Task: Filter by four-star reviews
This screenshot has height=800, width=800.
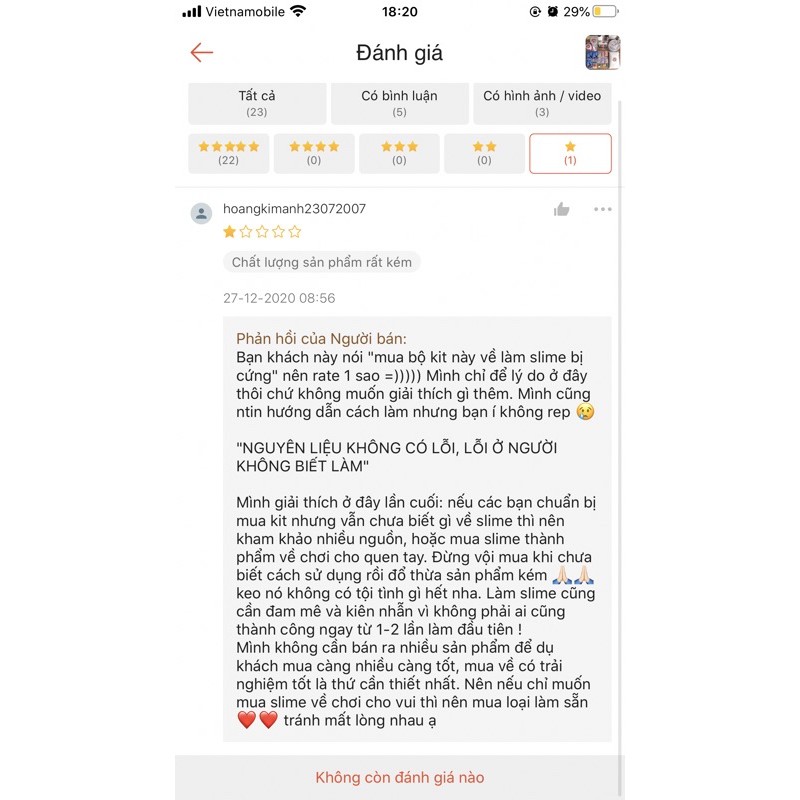Action: coord(314,153)
